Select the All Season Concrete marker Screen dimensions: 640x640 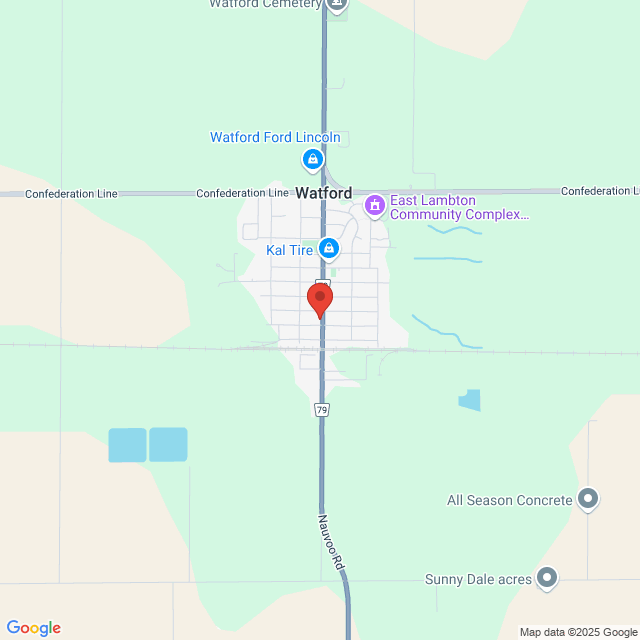[588, 499]
